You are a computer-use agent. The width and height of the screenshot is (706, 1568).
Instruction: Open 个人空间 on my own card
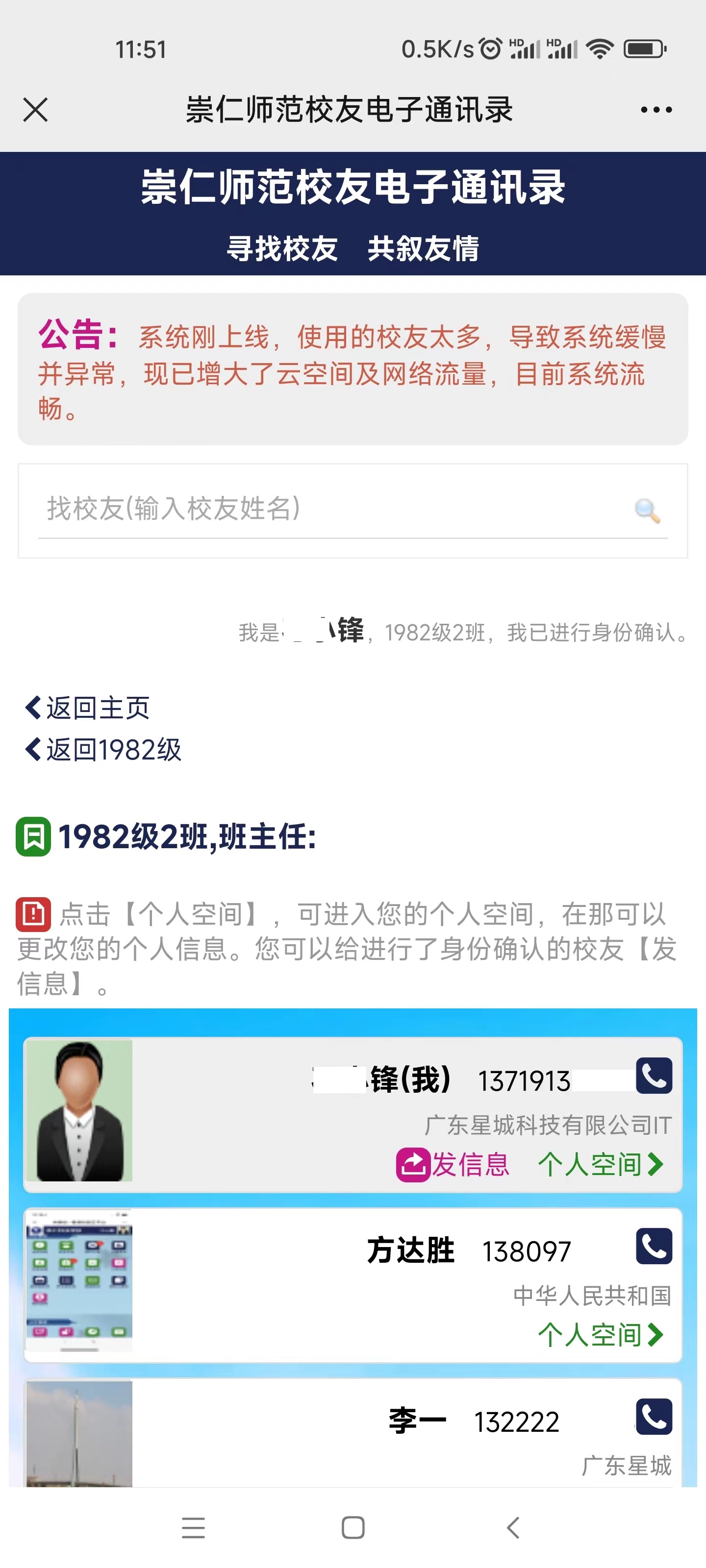pos(600,1164)
